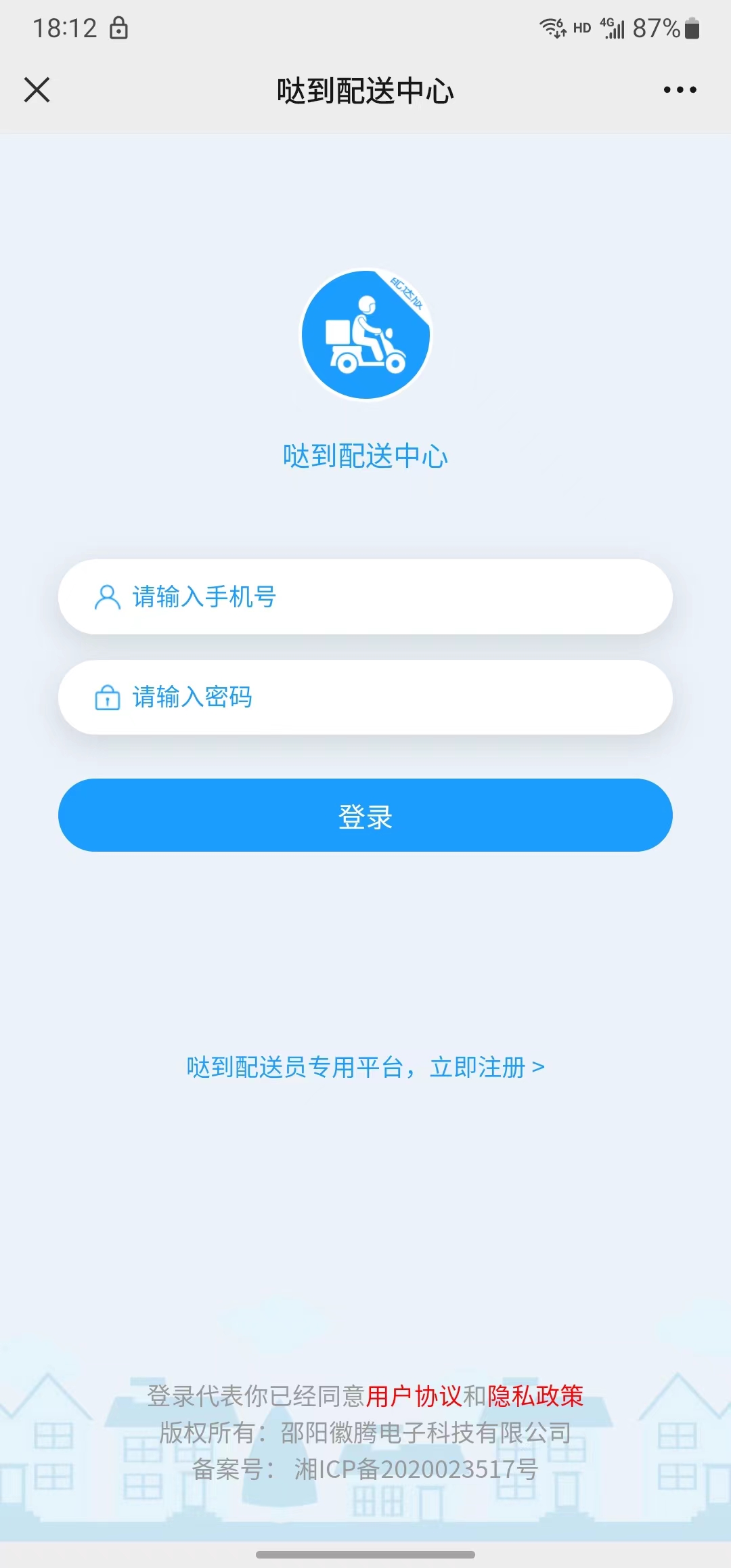Viewport: 731px width, 1568px height.
Task: Tap the delivery rider app logo
Action: click(365, 333)
